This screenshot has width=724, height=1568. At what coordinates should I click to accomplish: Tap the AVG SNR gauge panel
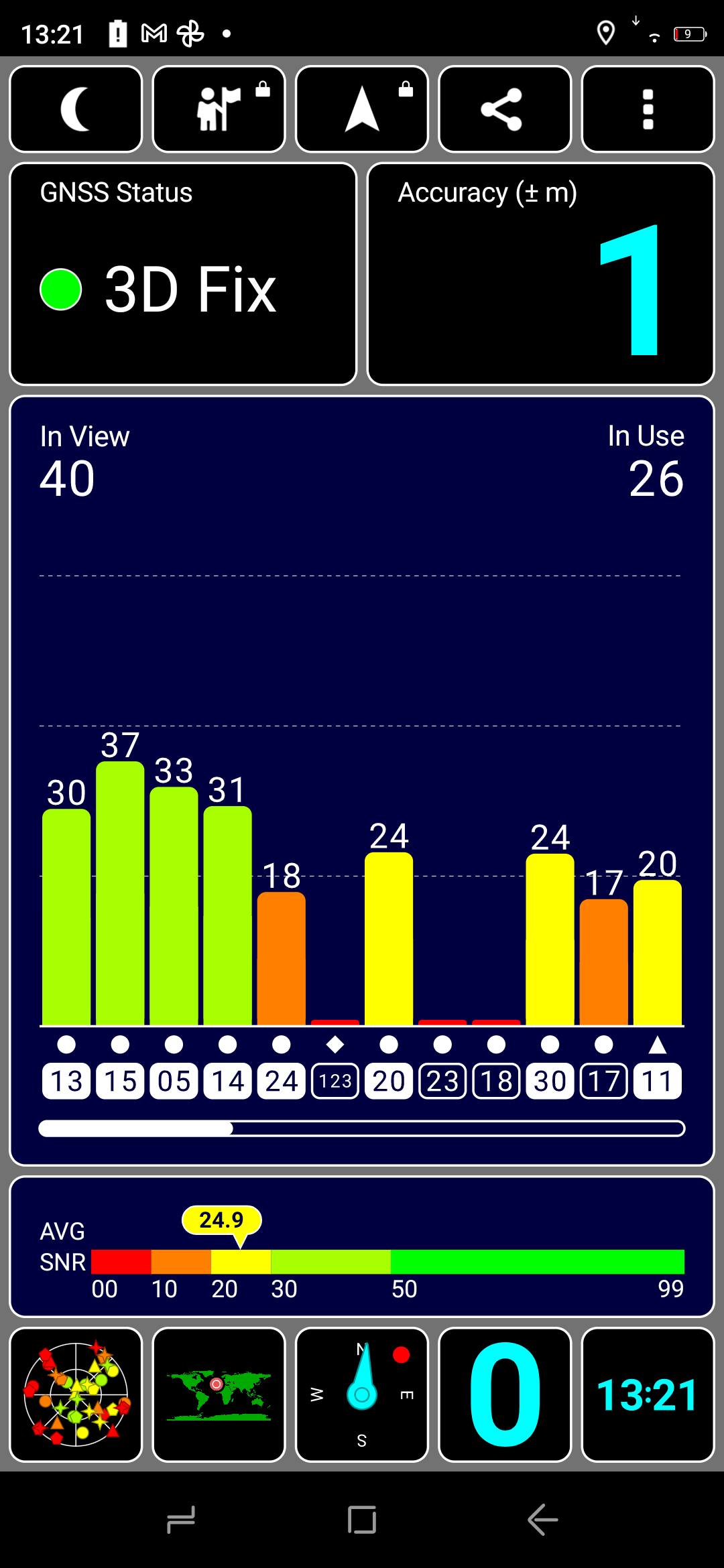(x=362, y=1246)
